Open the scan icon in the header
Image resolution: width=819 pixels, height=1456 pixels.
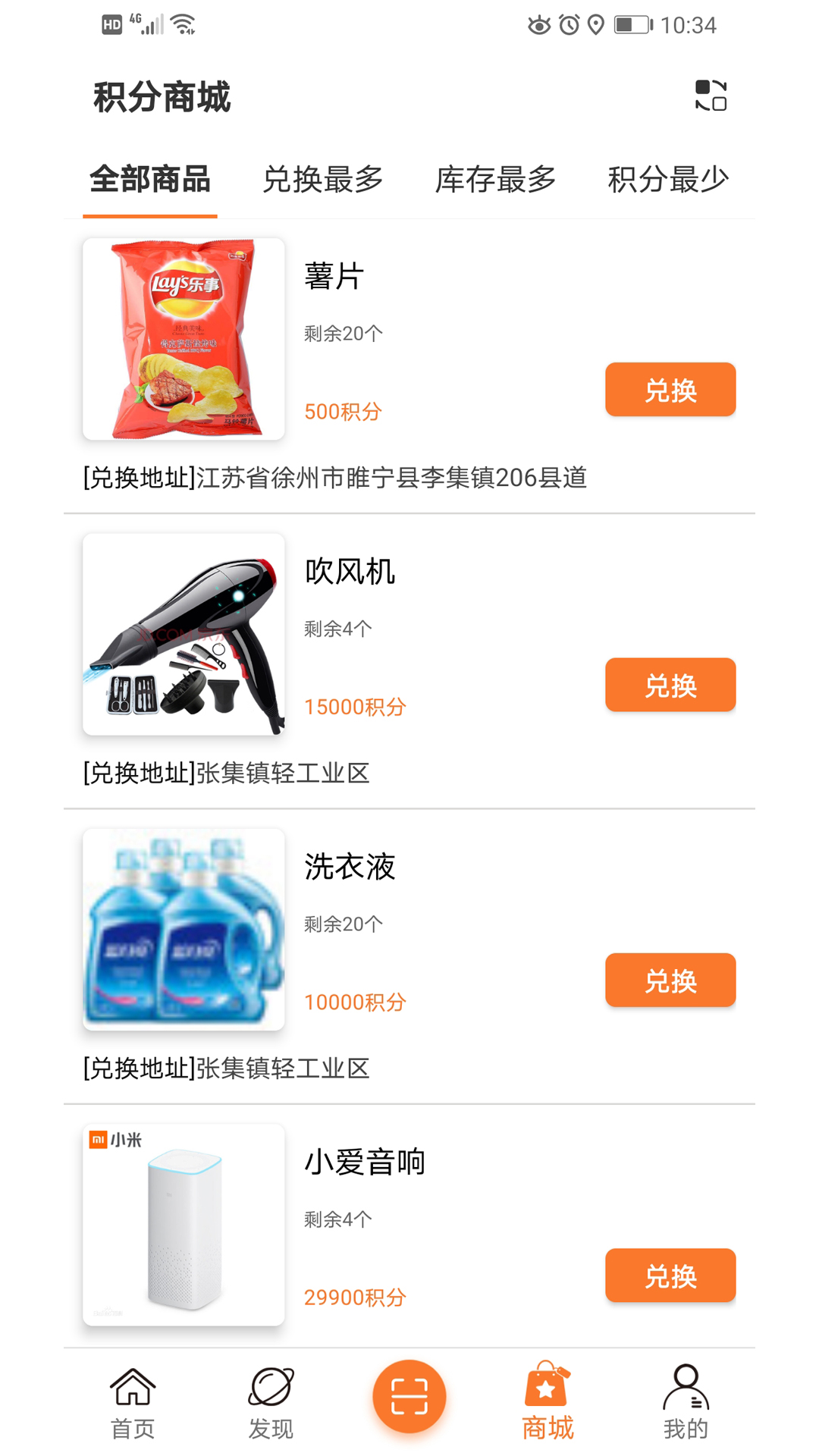pyautogui.click(x=711, y=96)
